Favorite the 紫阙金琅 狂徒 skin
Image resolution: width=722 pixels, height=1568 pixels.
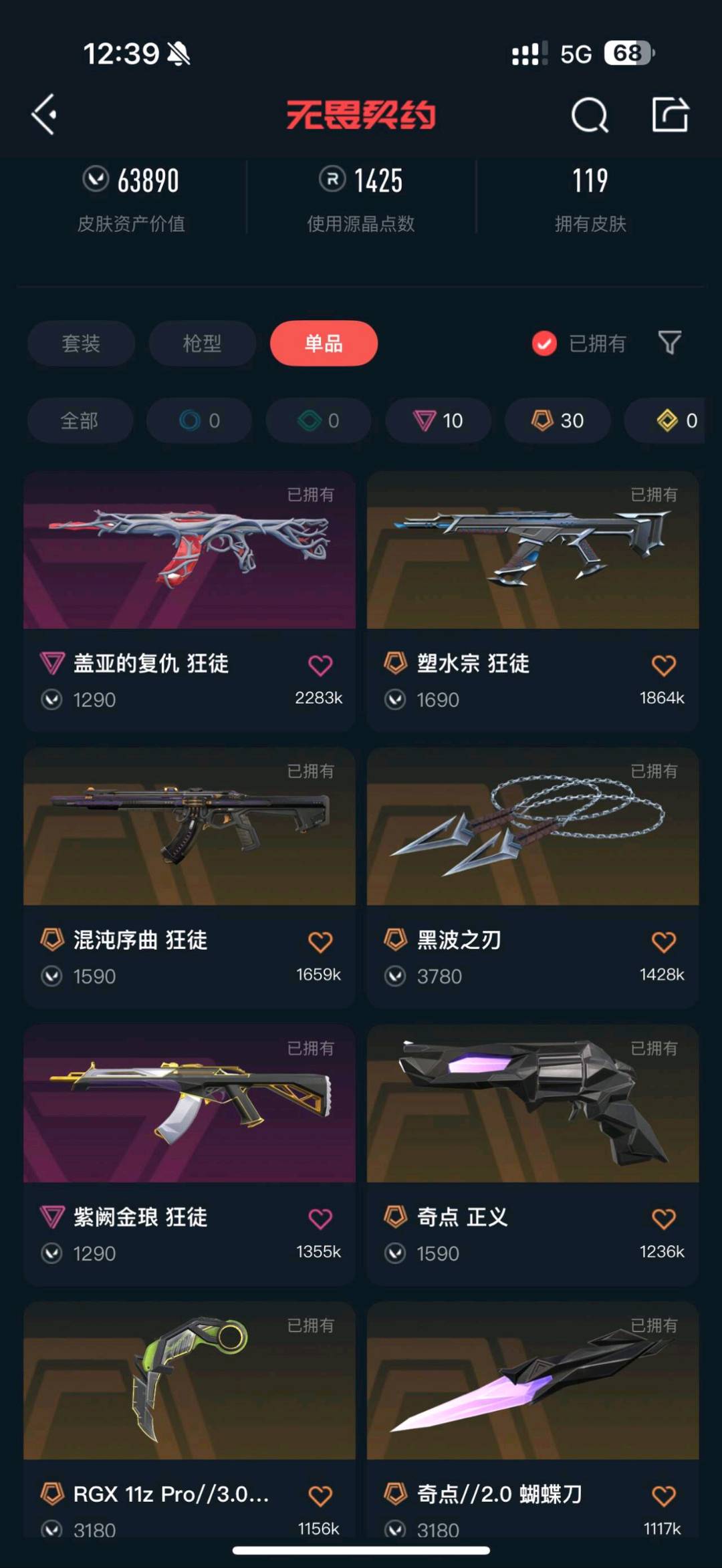320,1218
